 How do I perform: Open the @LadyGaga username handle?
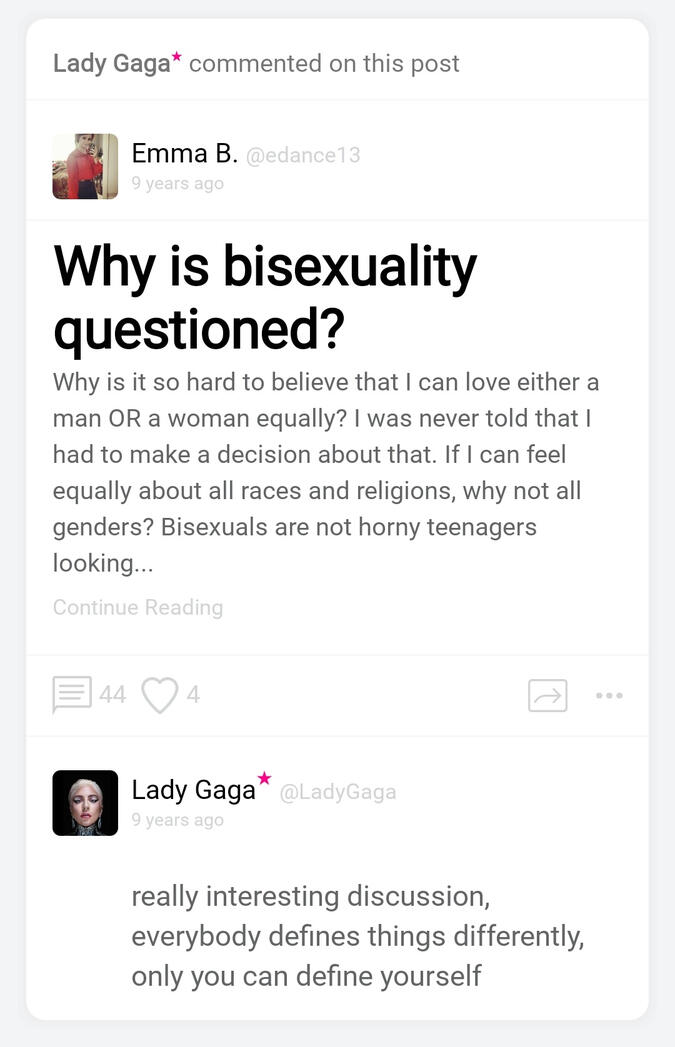point(337,792)
